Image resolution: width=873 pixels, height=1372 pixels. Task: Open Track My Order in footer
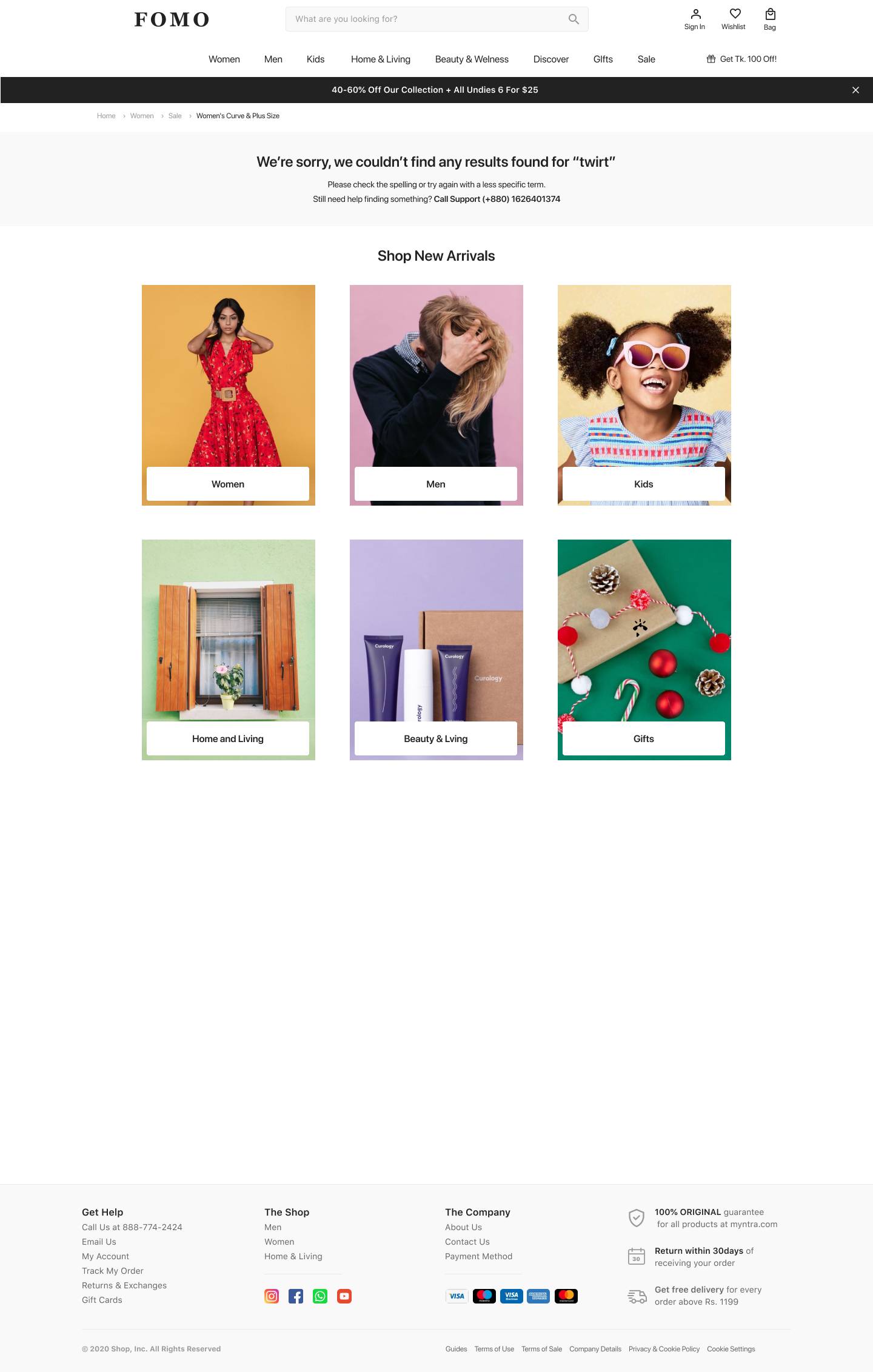(113, 1270)
